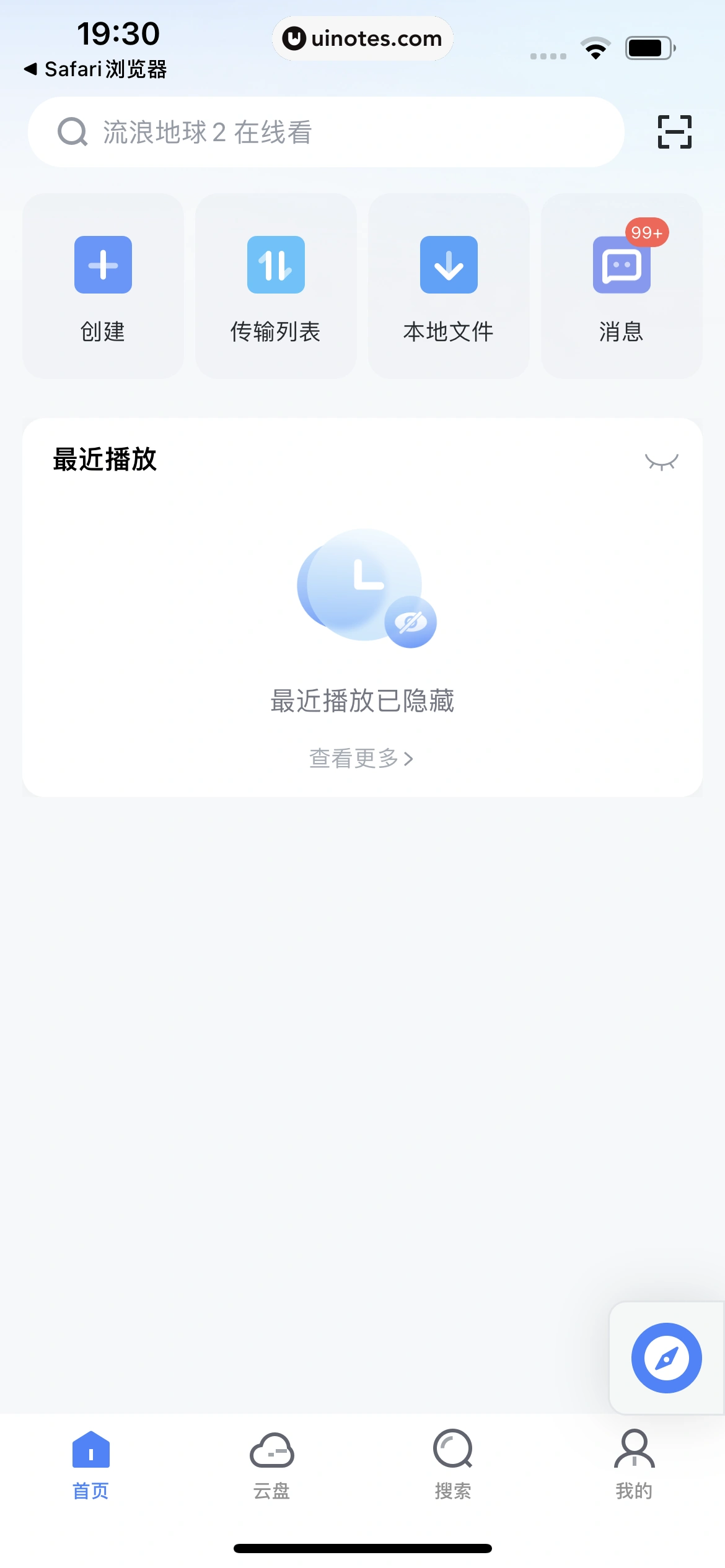Screen dimensions: 725x1568
Task: Open the 创建 shortcut
Action: (x=103, y=286)
